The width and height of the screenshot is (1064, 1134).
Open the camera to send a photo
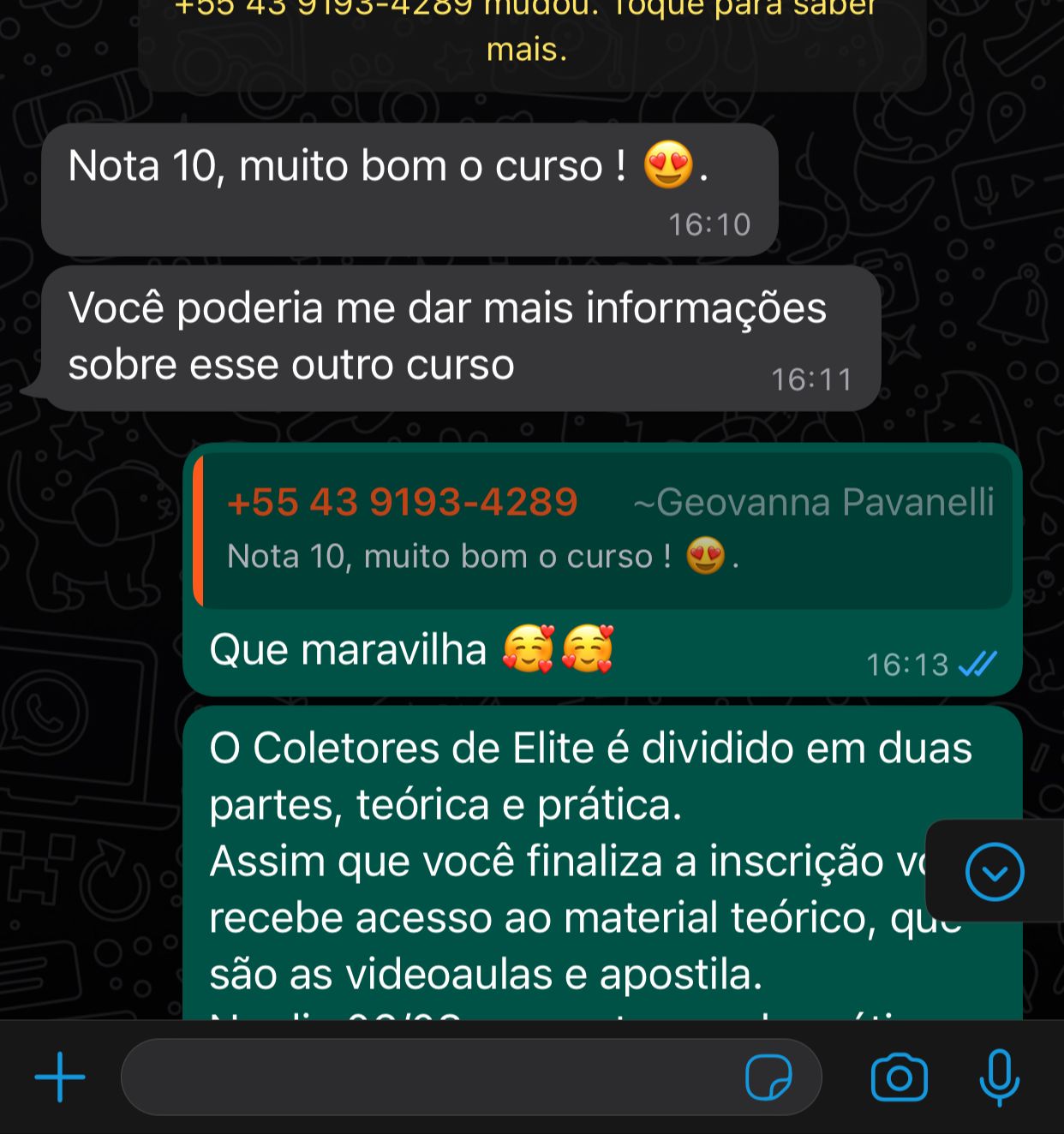coord(899,1077)
